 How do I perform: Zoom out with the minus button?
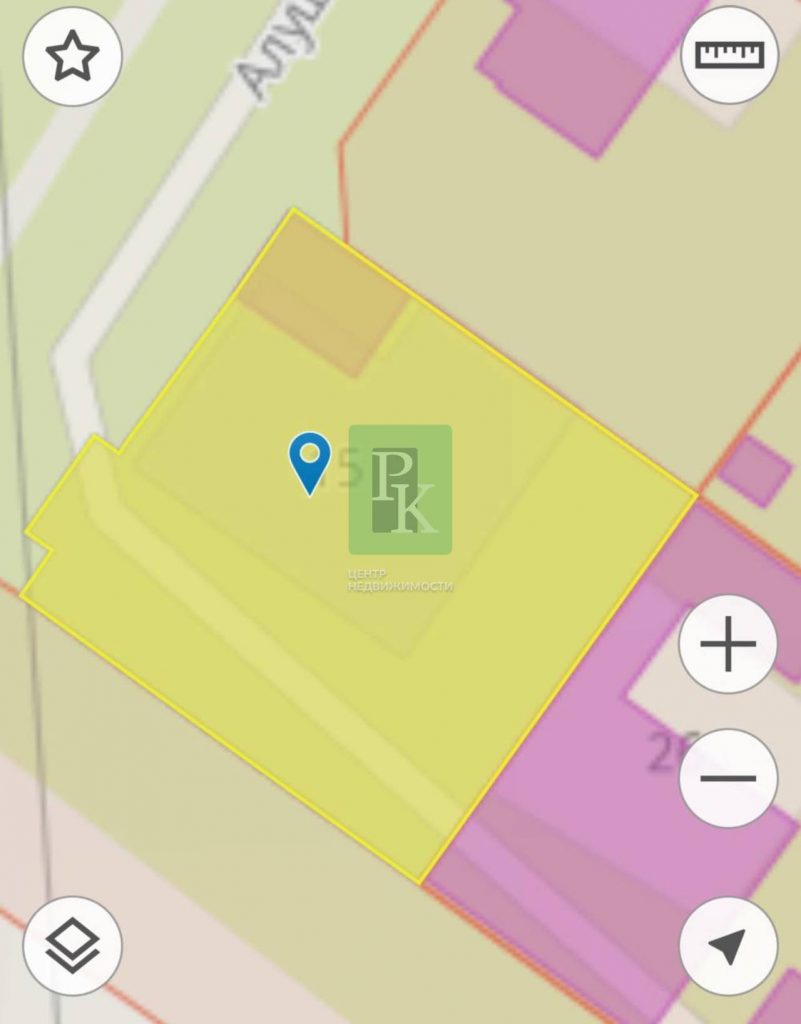coord(727,778)
